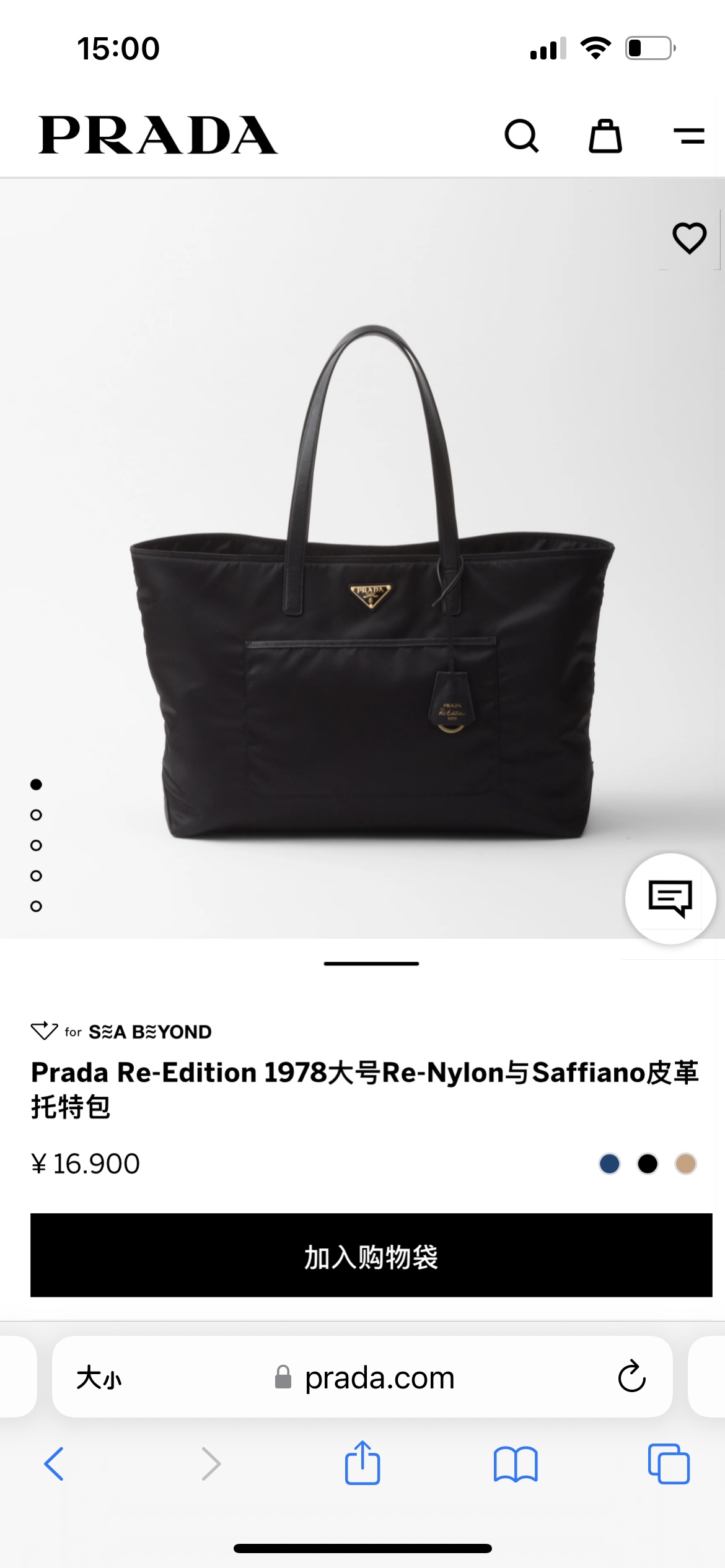Open the hamburger menu
Screen dimensions: 725x1568
click(688, 136)
